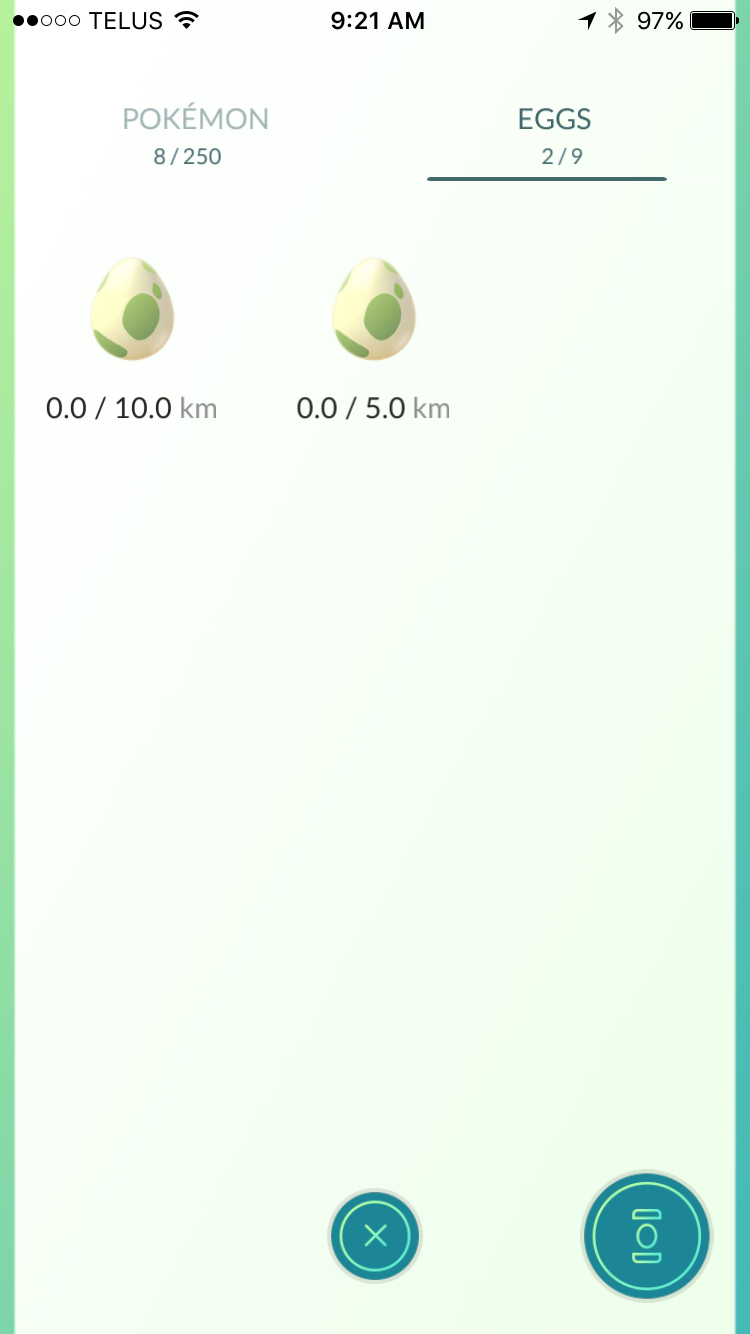
Task: Select the Eggs tab
Action: 554,133
